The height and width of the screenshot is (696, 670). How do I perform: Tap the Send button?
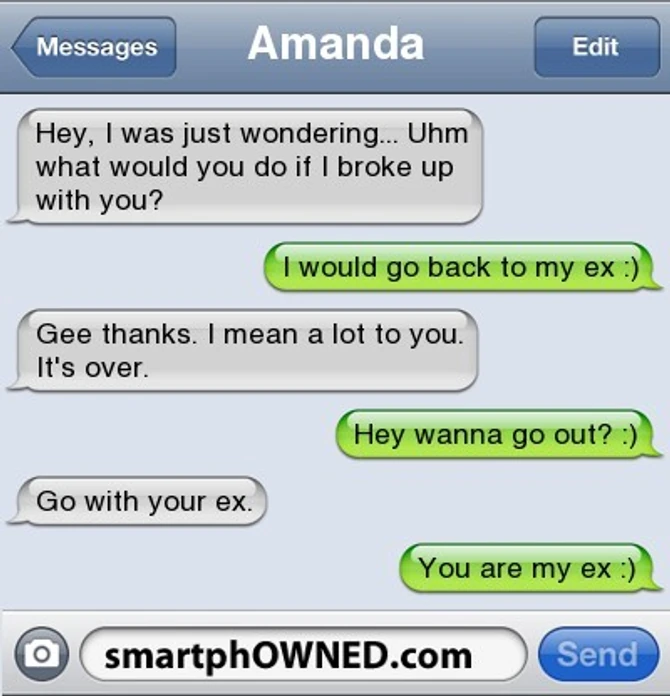tap(597, 655)
